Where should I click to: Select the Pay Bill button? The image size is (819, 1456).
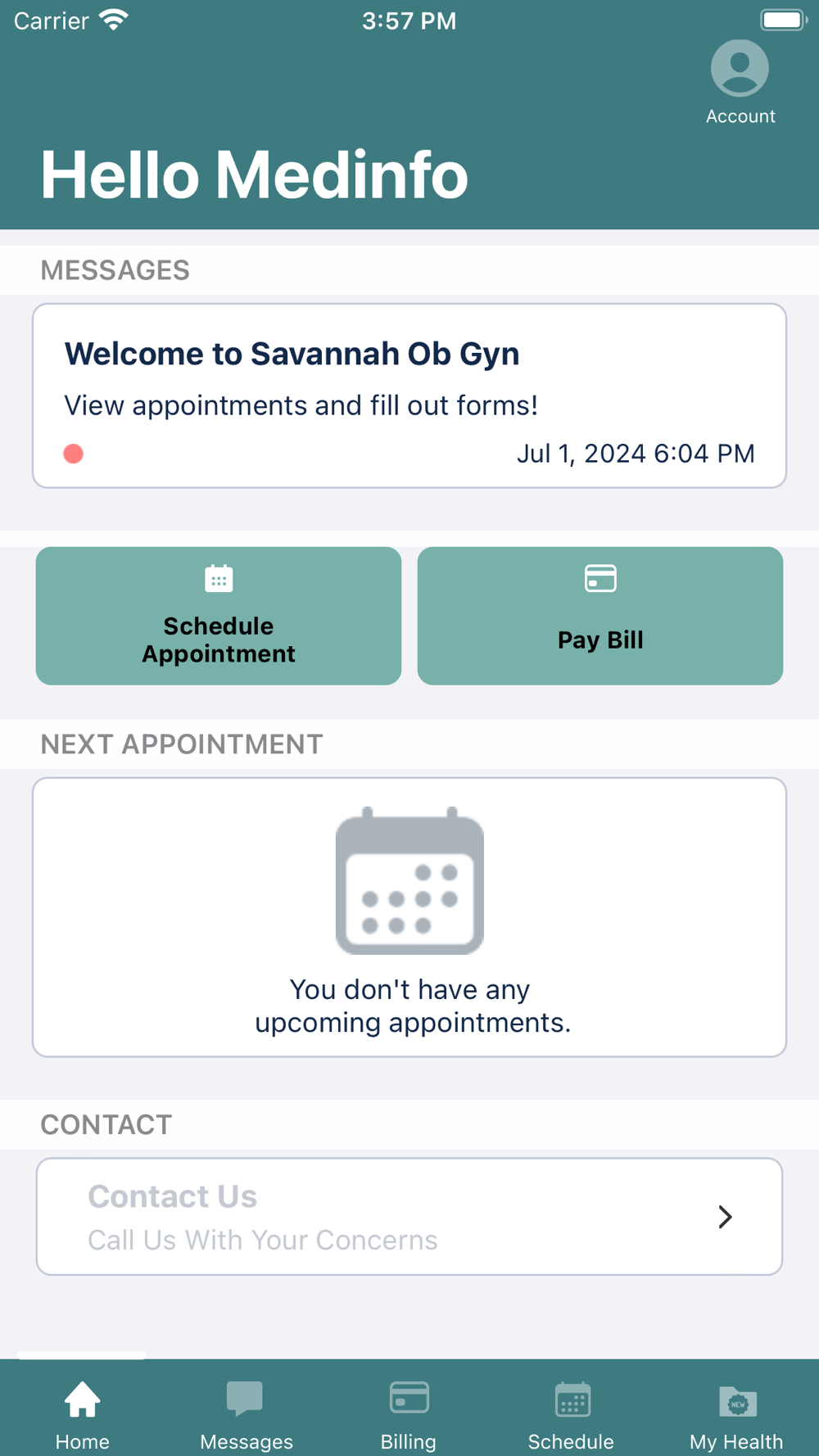tap(600, 616)
